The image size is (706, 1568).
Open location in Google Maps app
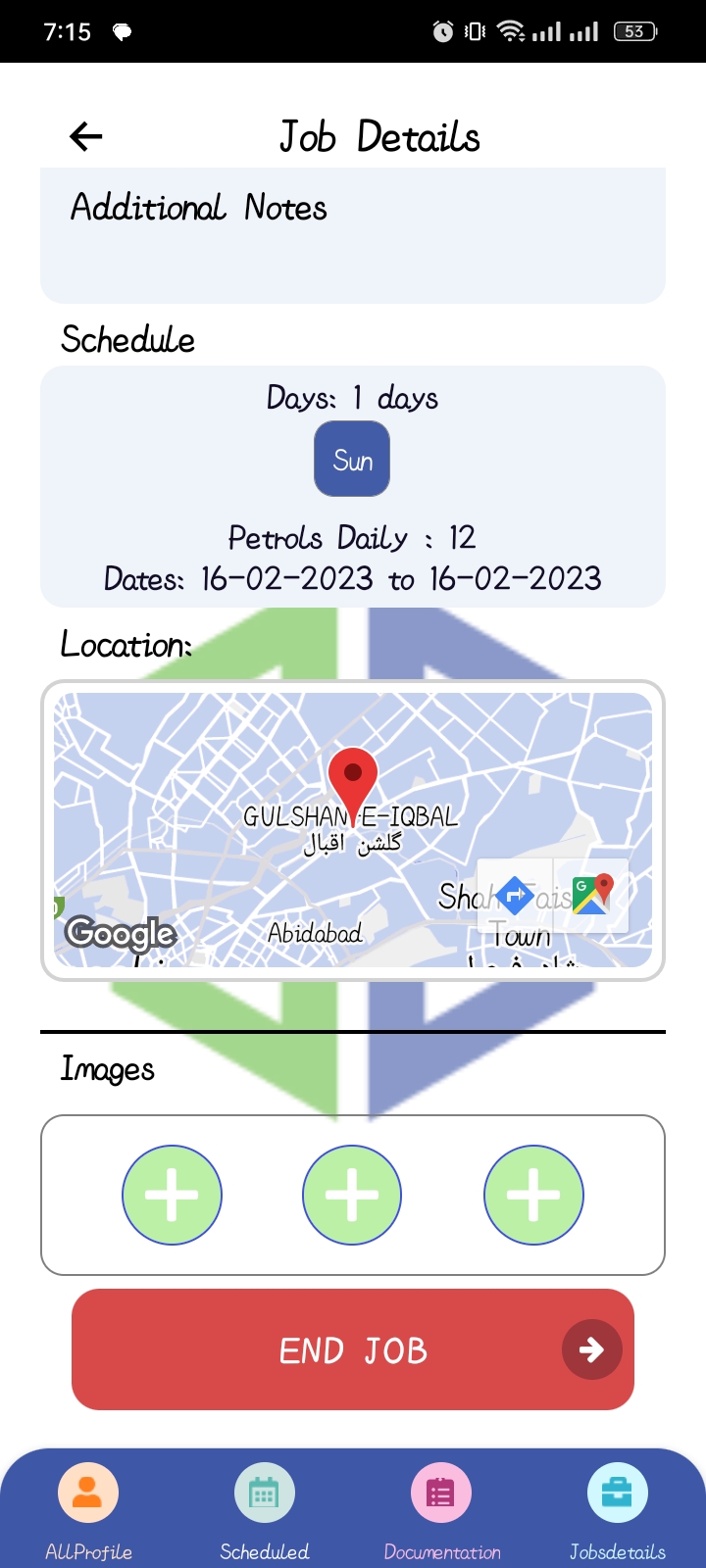pyautogui.click(x=591, y=894)
